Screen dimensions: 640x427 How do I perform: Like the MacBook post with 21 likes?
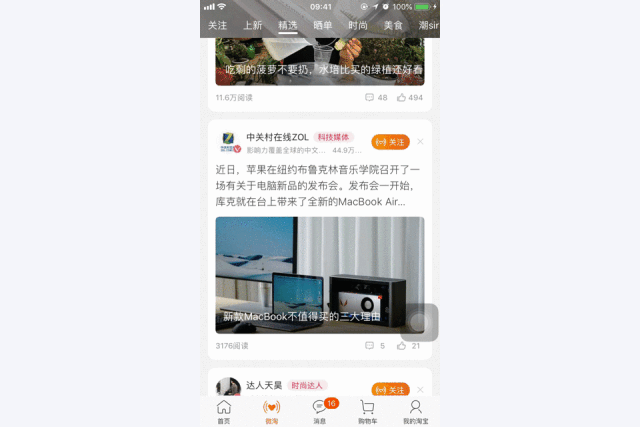coord(408,346)
